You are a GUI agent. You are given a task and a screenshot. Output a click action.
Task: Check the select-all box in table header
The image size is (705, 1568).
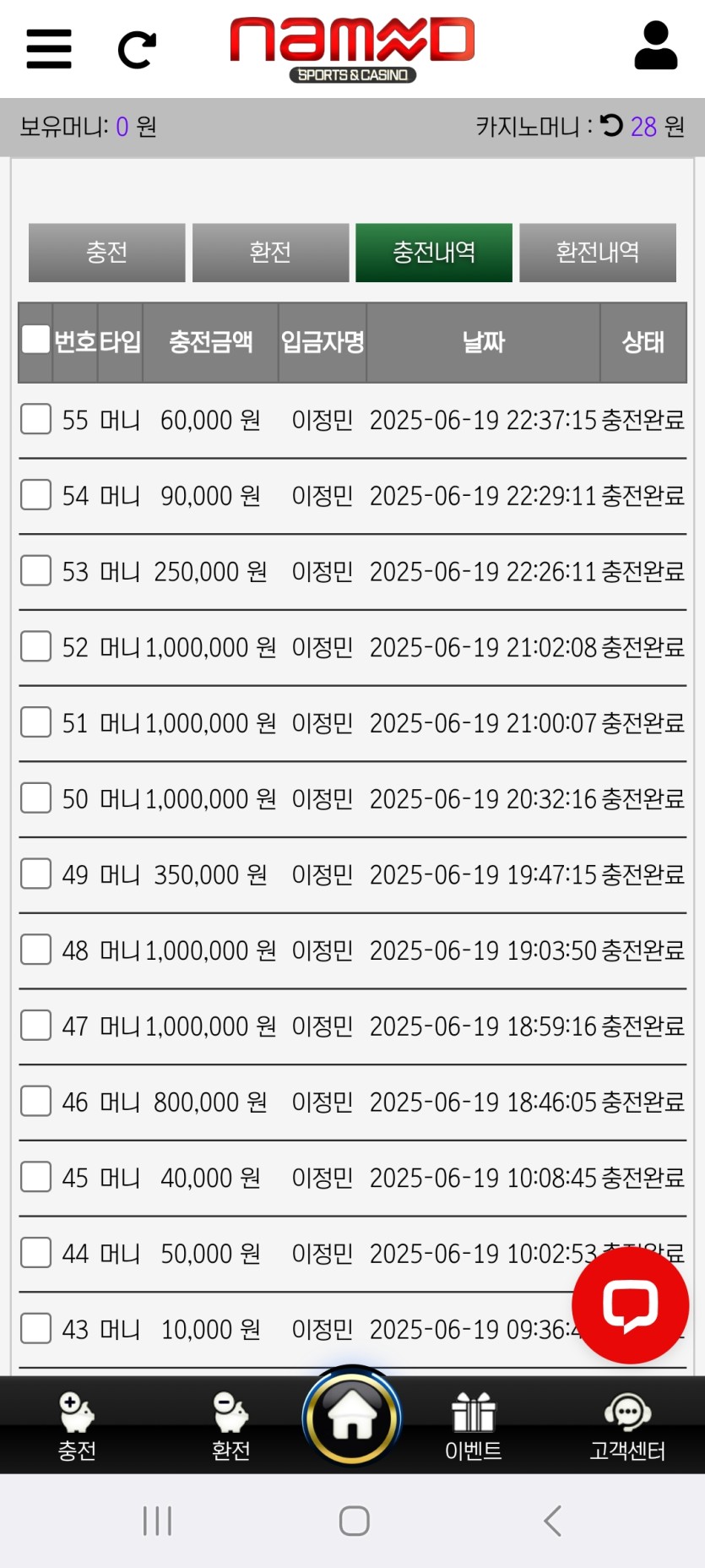[x=35, y=340]
